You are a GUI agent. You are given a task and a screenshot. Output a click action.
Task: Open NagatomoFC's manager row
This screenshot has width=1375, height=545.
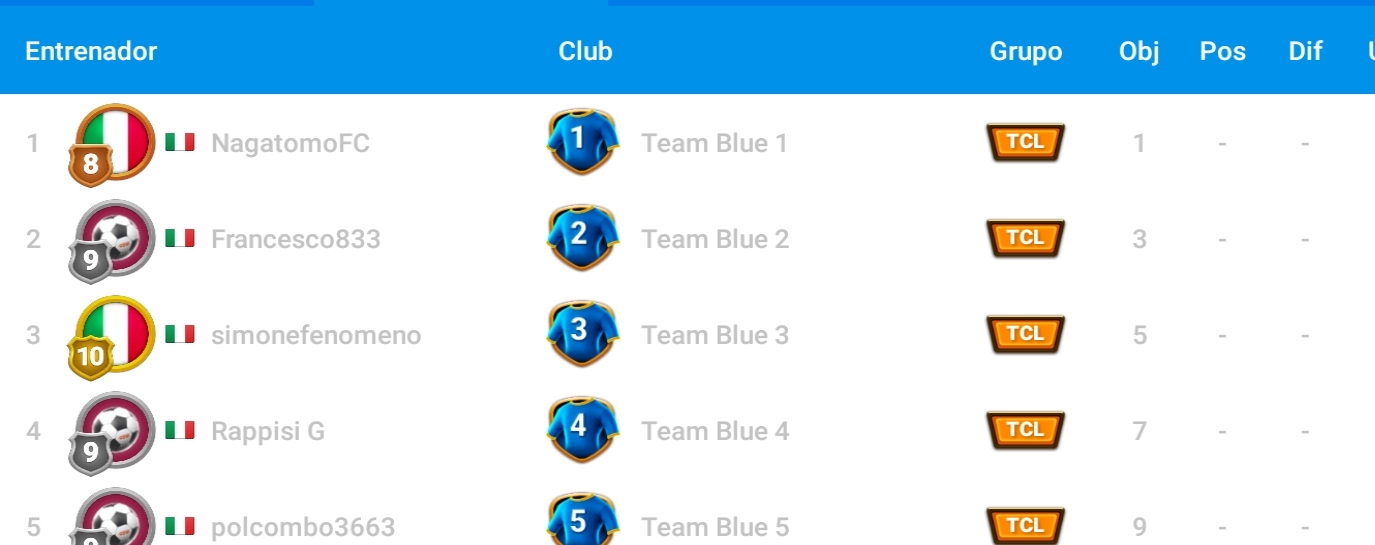coord(290,144)
